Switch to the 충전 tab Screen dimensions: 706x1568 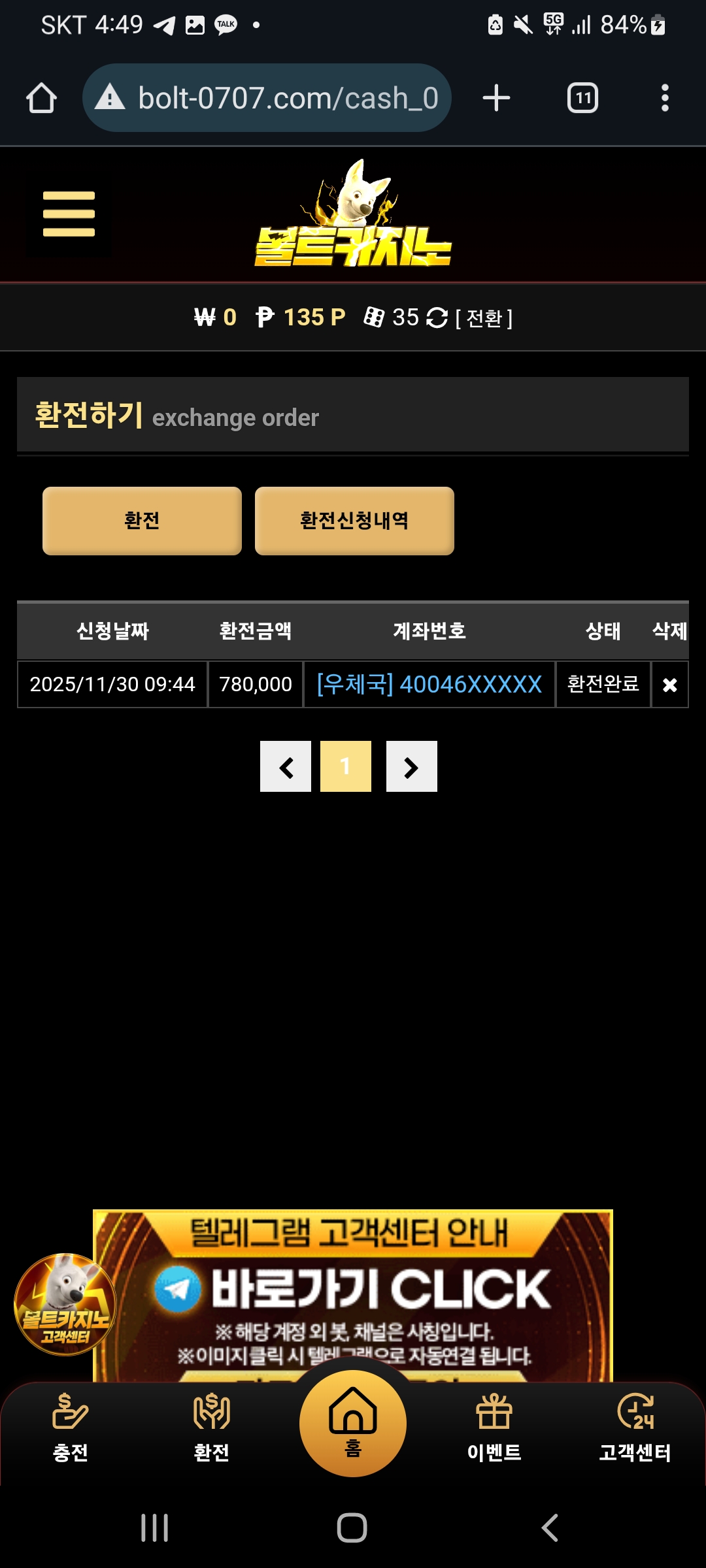click(x=70, y=1427)
